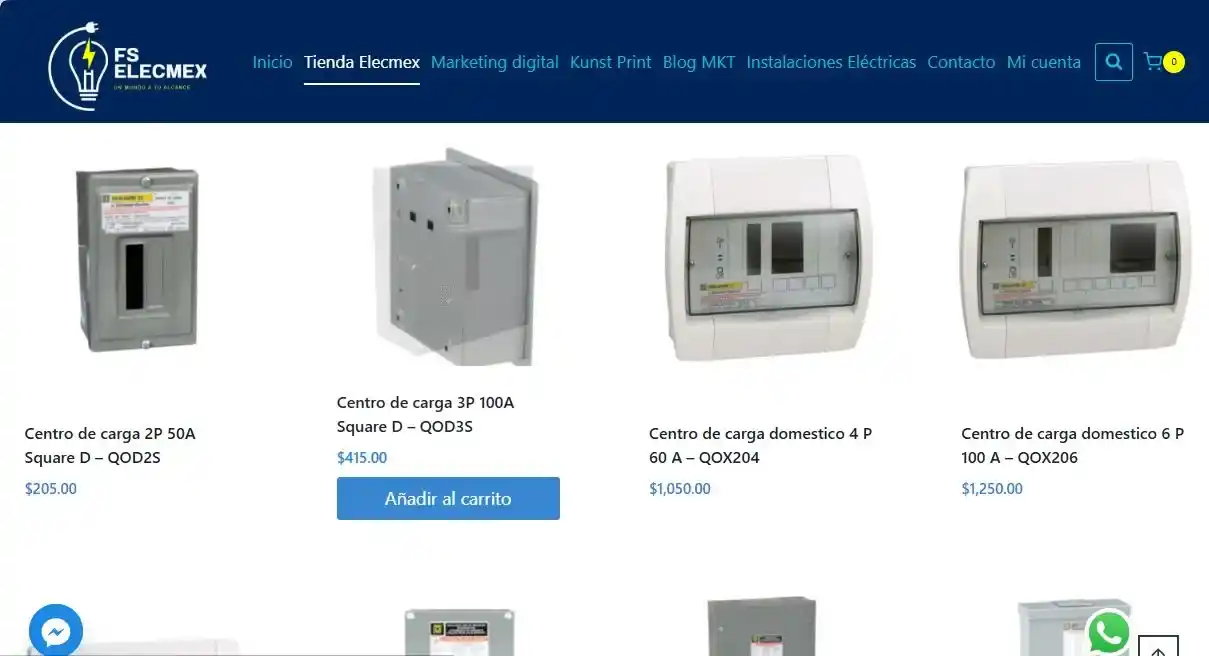Image resolution: width=1209 pixels, height=656 pixels.
Task: Open Blog MKT link
Action: (x=698, y=62)
